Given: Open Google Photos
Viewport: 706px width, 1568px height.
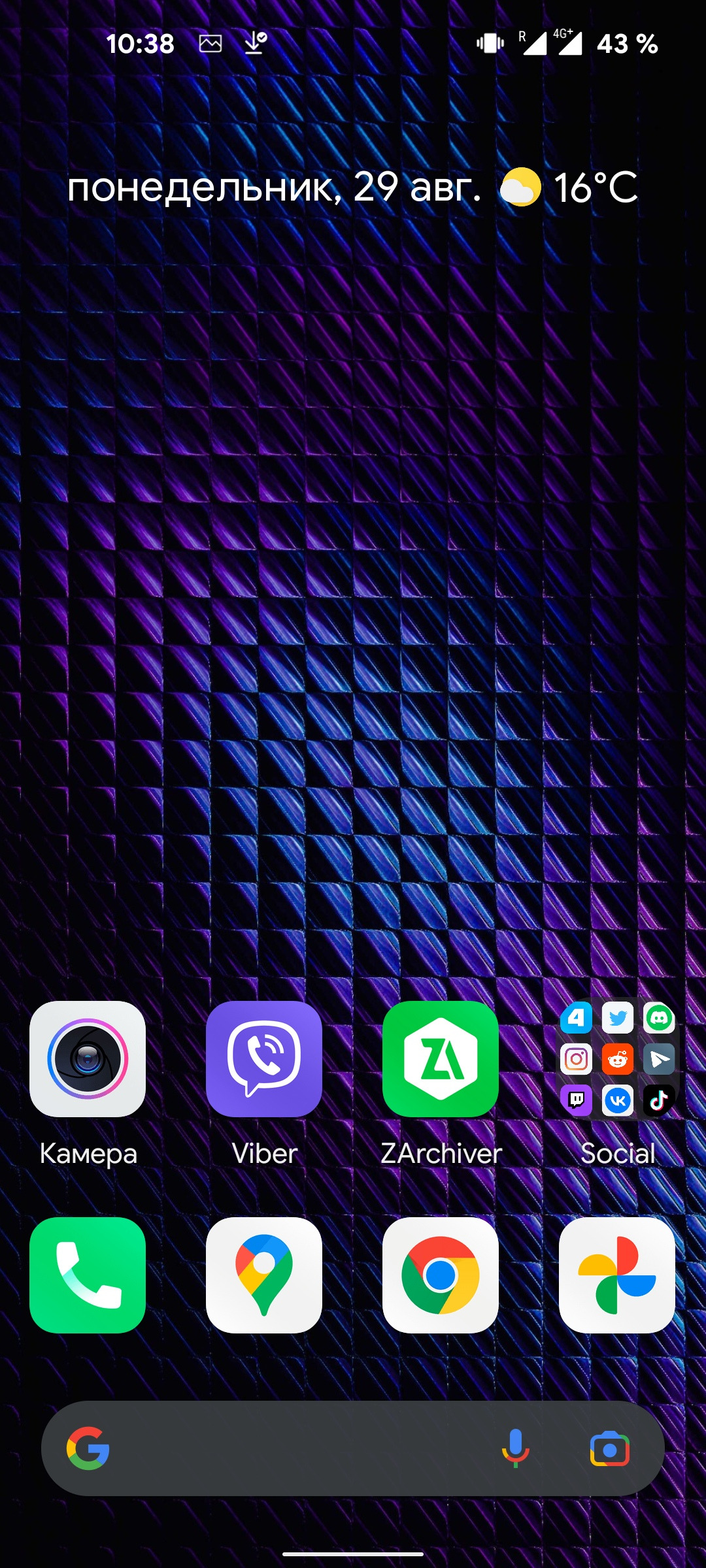Looking at the screenshot, I should click(x=617, y=1275).
